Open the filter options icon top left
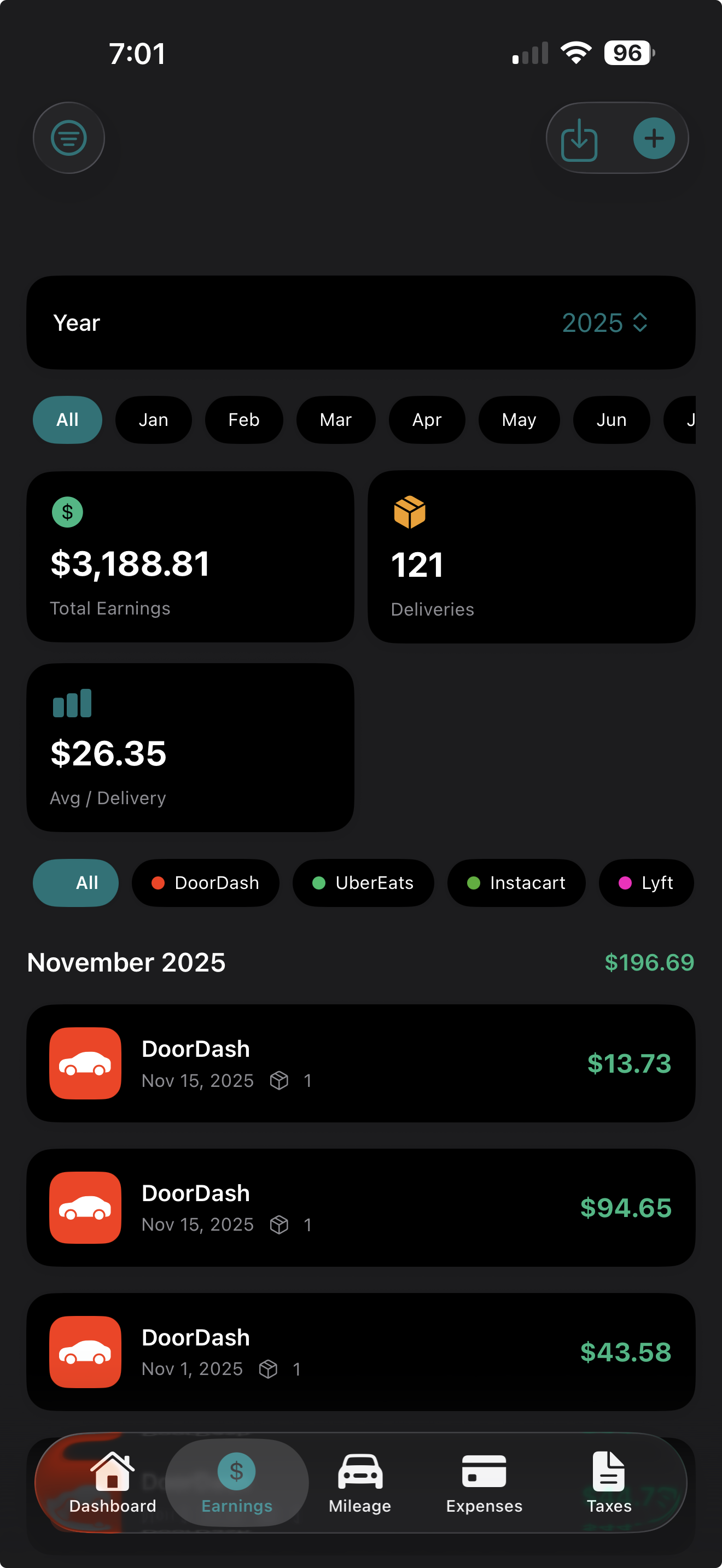The width and height of the screenshot is (722, 1568). pos(69,138)
